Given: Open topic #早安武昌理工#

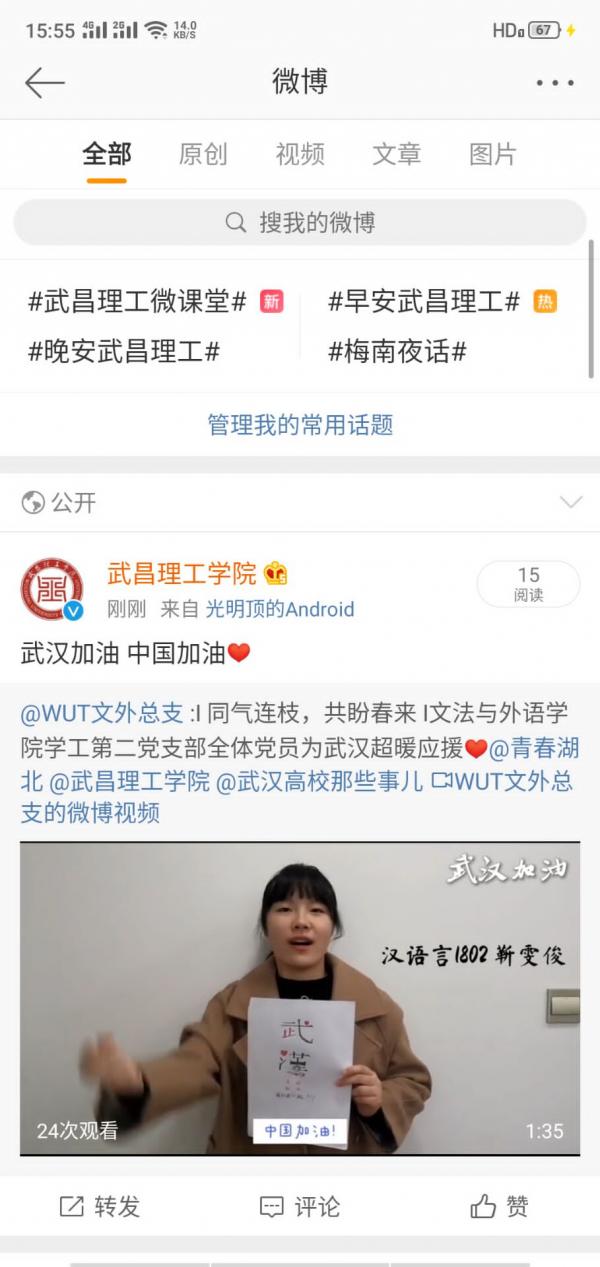Looking at the screenshot, I should click(x=424, y=301).
